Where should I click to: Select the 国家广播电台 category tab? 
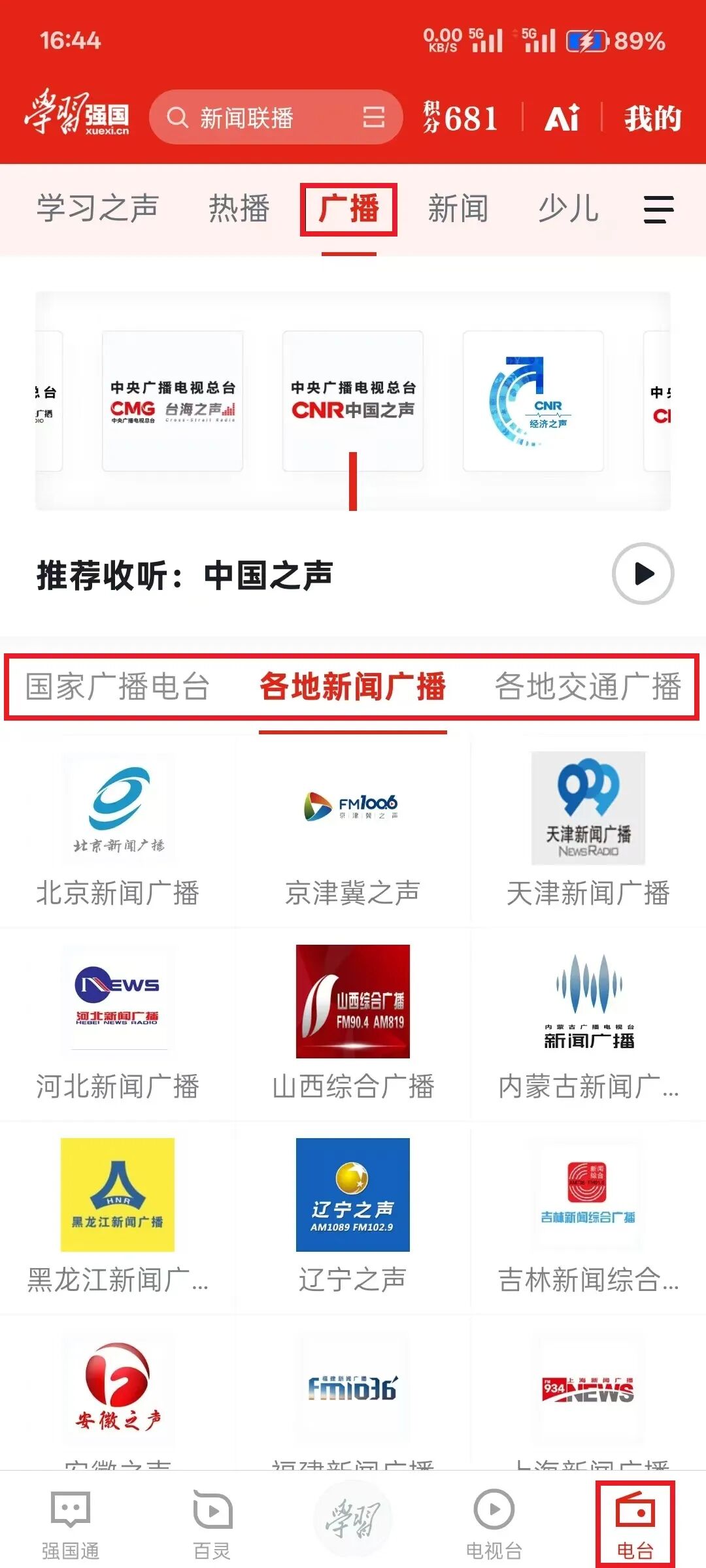(x=119, y=688)
